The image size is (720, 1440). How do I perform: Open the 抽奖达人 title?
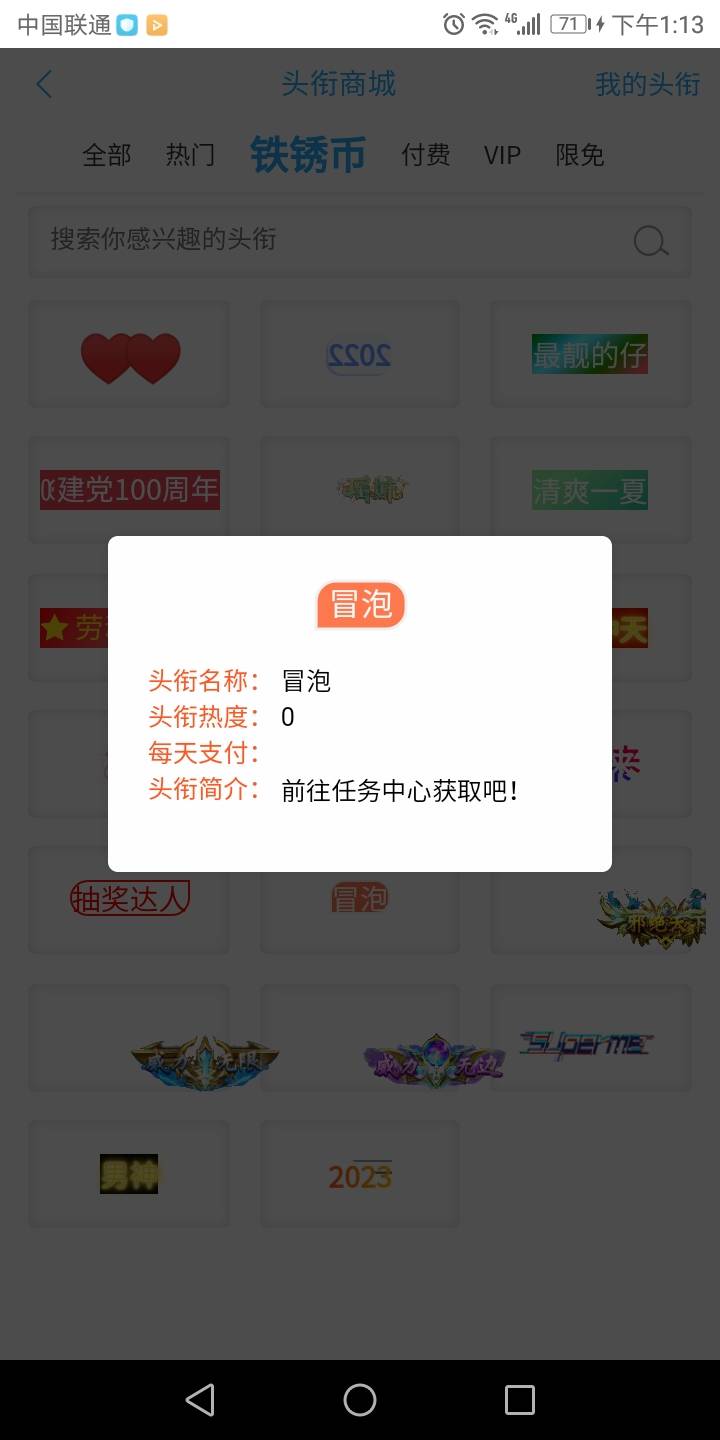click(x=130, y=899)
